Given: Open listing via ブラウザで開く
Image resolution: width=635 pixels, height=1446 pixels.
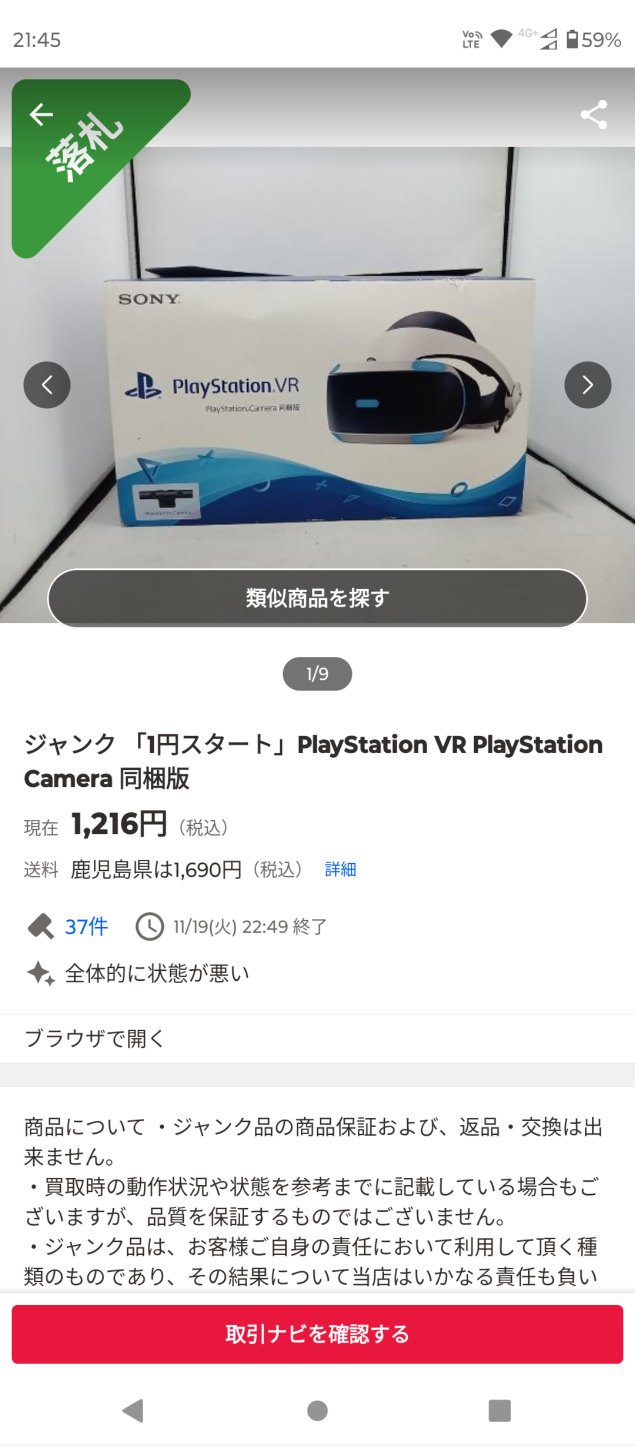Looking at the screenshot, I should click(x=95, y=1039).
